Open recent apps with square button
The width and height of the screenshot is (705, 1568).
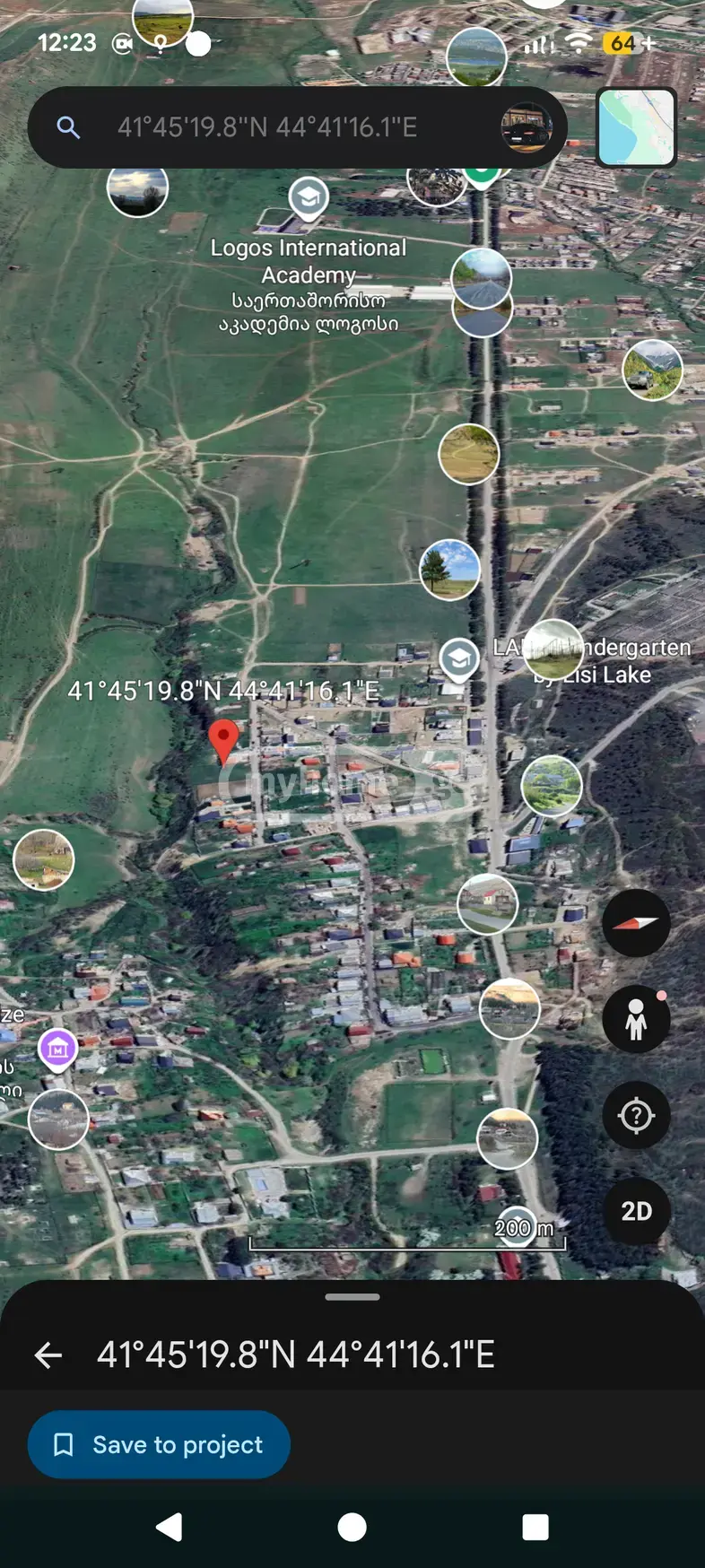(x=535, y=1527)
